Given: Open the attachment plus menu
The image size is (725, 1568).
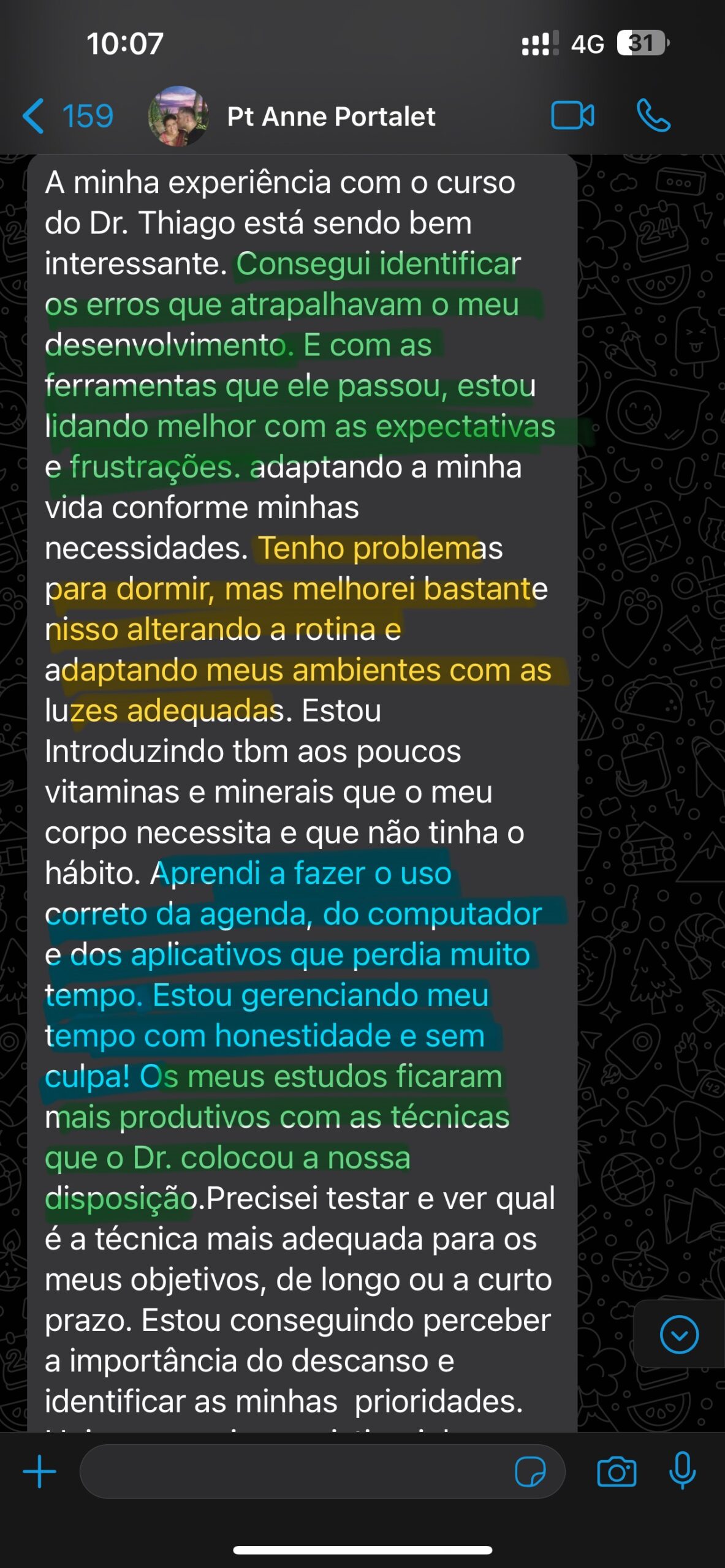Looking at the screenshot, I should 40,1471.
